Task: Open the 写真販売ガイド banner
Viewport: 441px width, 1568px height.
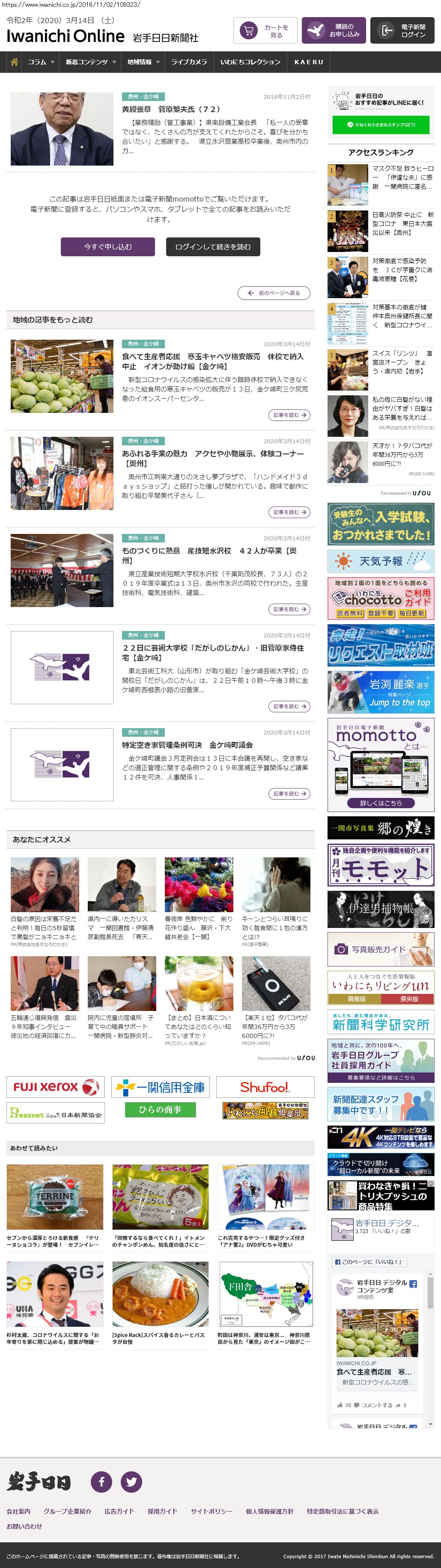Action: (x=381, y=949)
